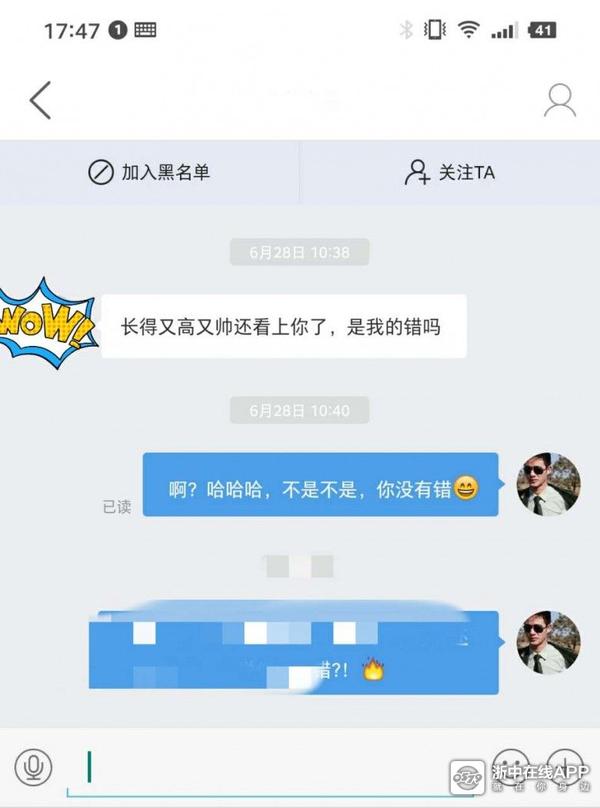Tap the microphone voice input icon

pyautogui.click(x=35, y=768)
